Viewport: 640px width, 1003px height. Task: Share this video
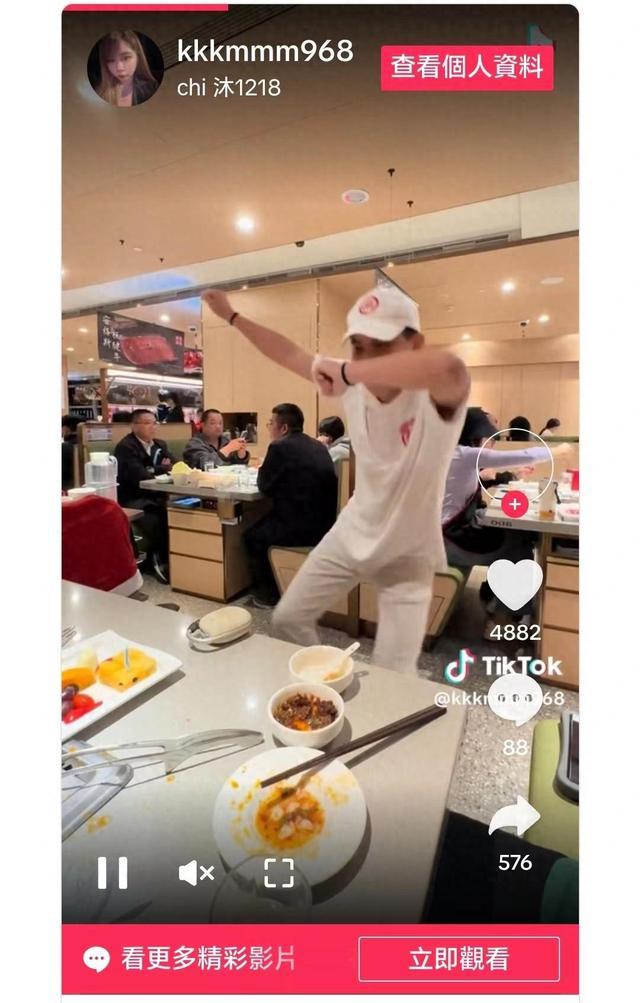tap(515, 818)
